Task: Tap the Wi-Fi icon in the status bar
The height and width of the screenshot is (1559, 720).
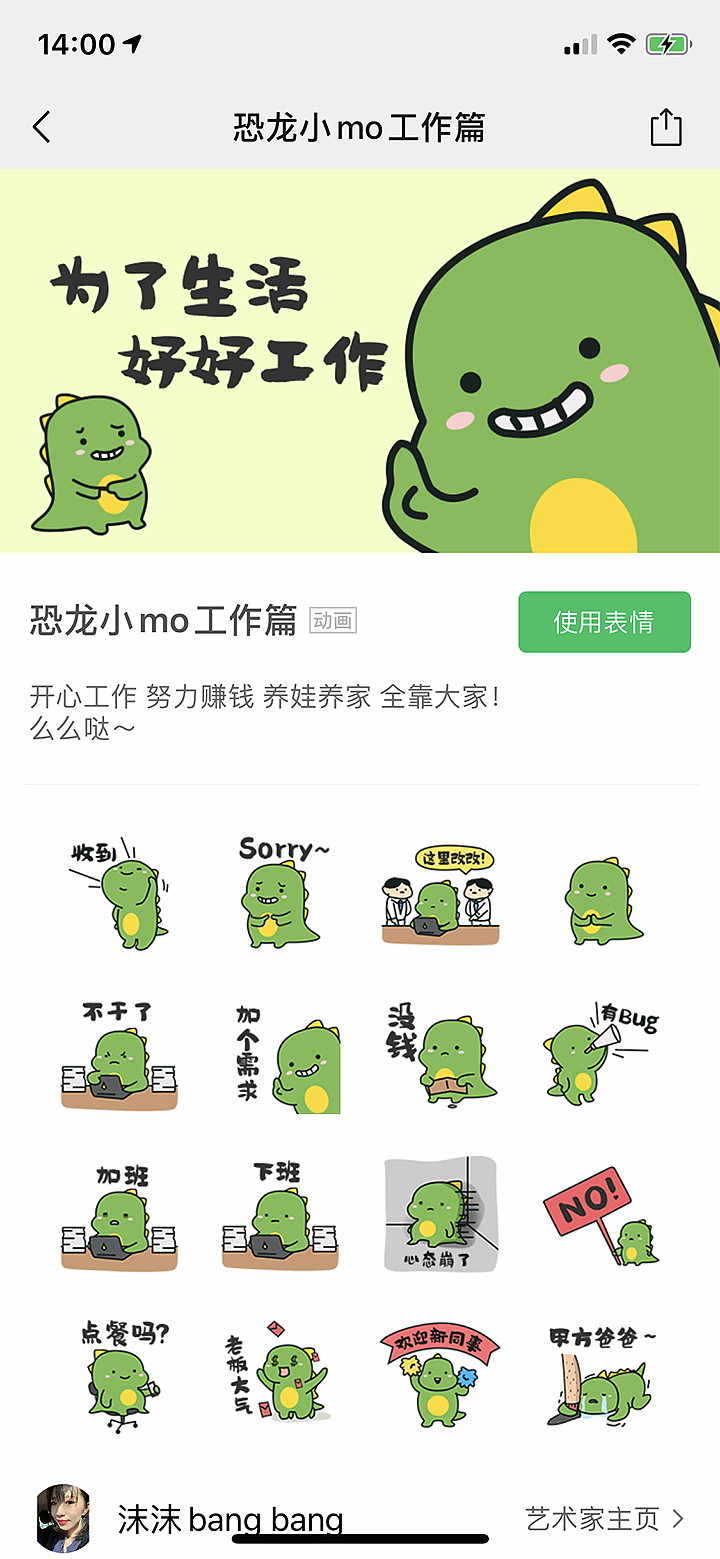Action: click(621, 43)
